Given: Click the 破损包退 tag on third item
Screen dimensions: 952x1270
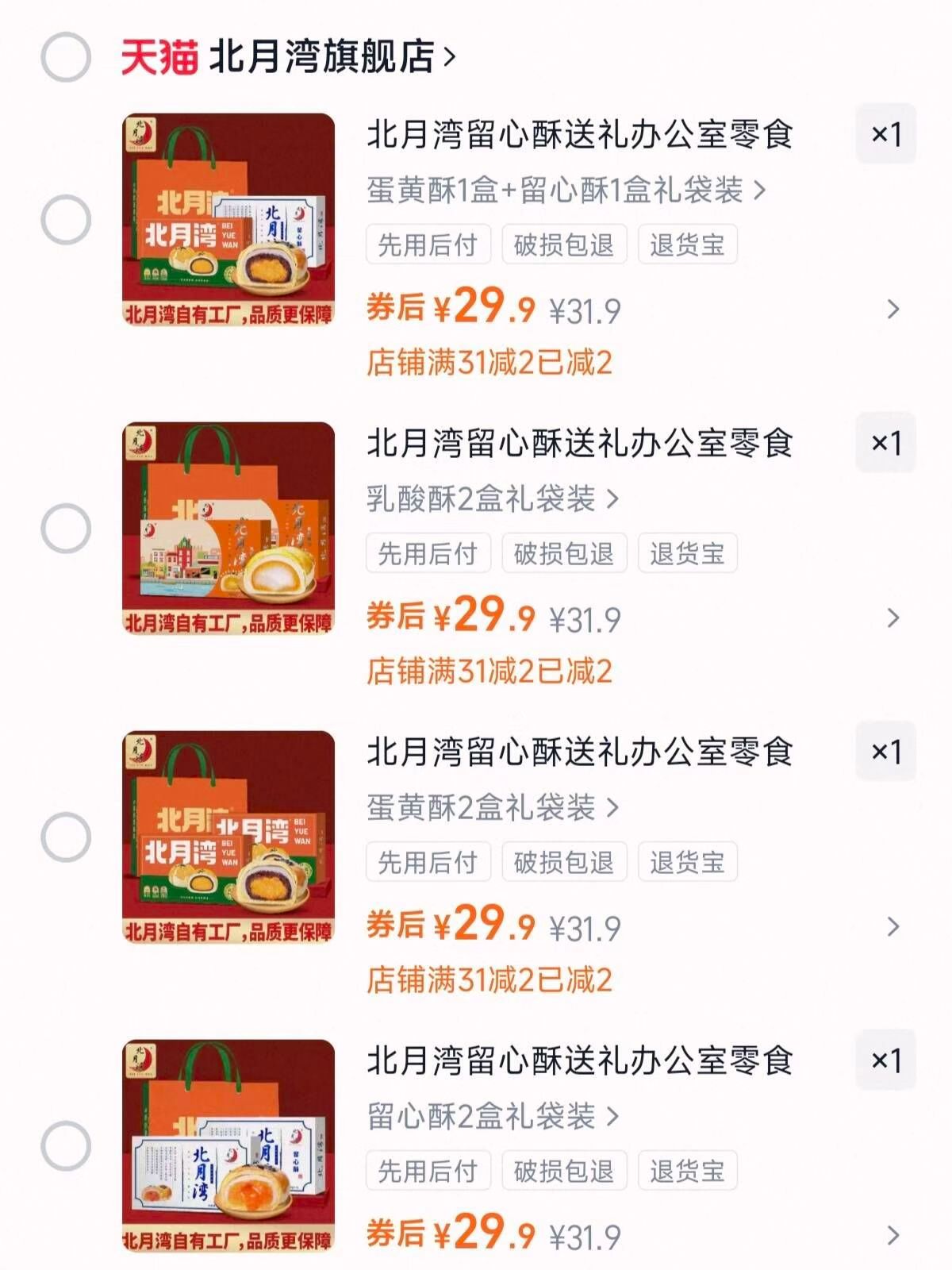Looking at the screenshot, I should pos(566,860).
